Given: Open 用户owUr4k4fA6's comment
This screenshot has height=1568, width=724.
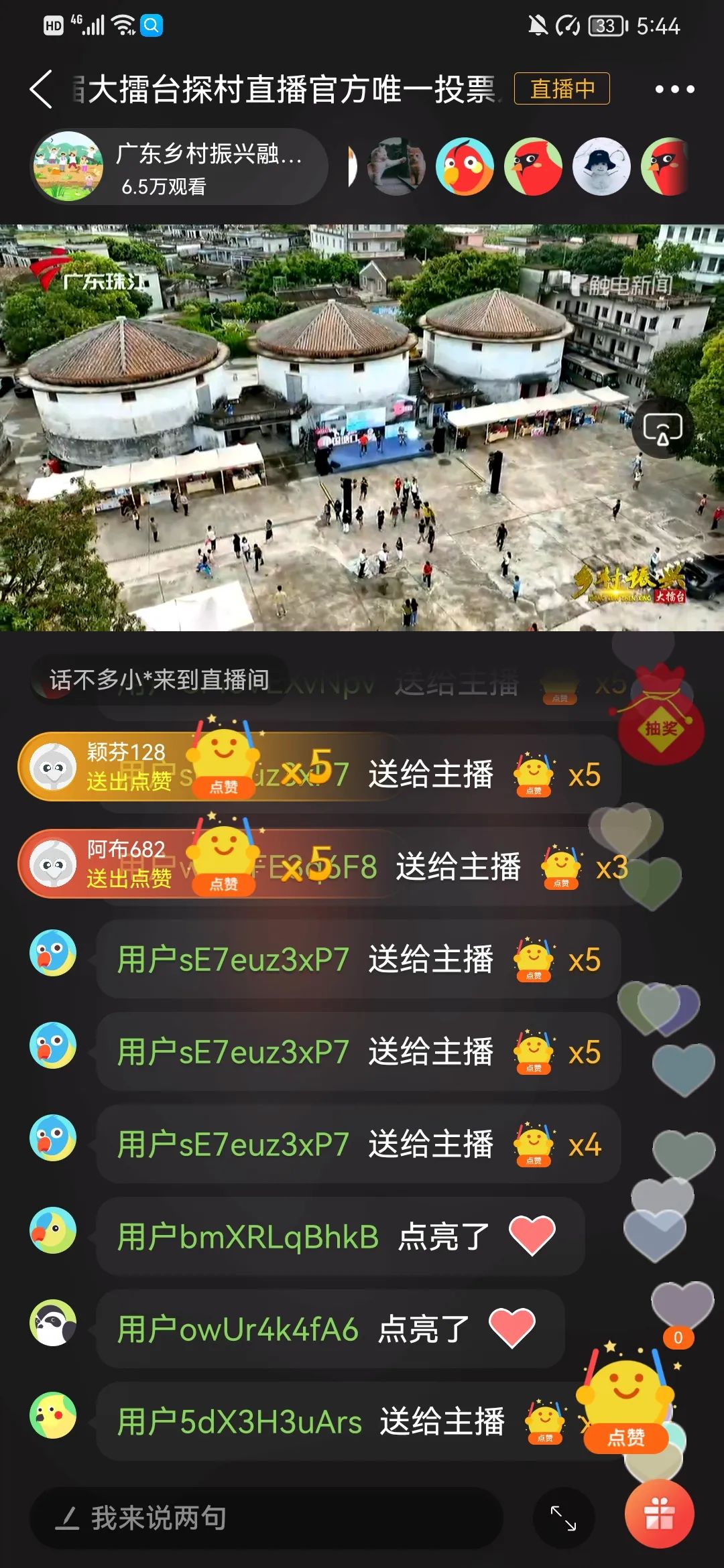Looking at the screenshot, I should [x=328, y=1329].
